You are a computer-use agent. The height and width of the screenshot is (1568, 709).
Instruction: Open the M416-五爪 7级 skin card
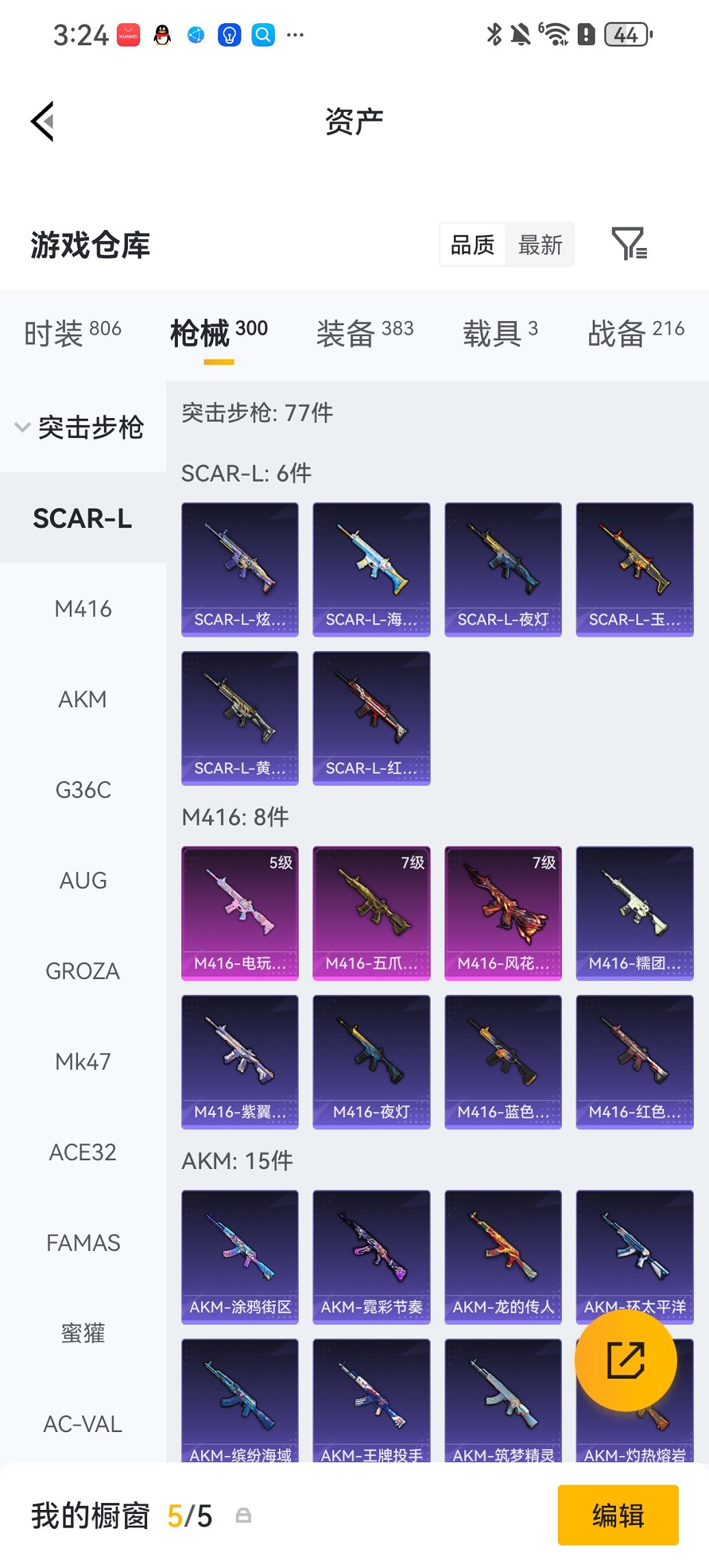[x=371, y=913]
